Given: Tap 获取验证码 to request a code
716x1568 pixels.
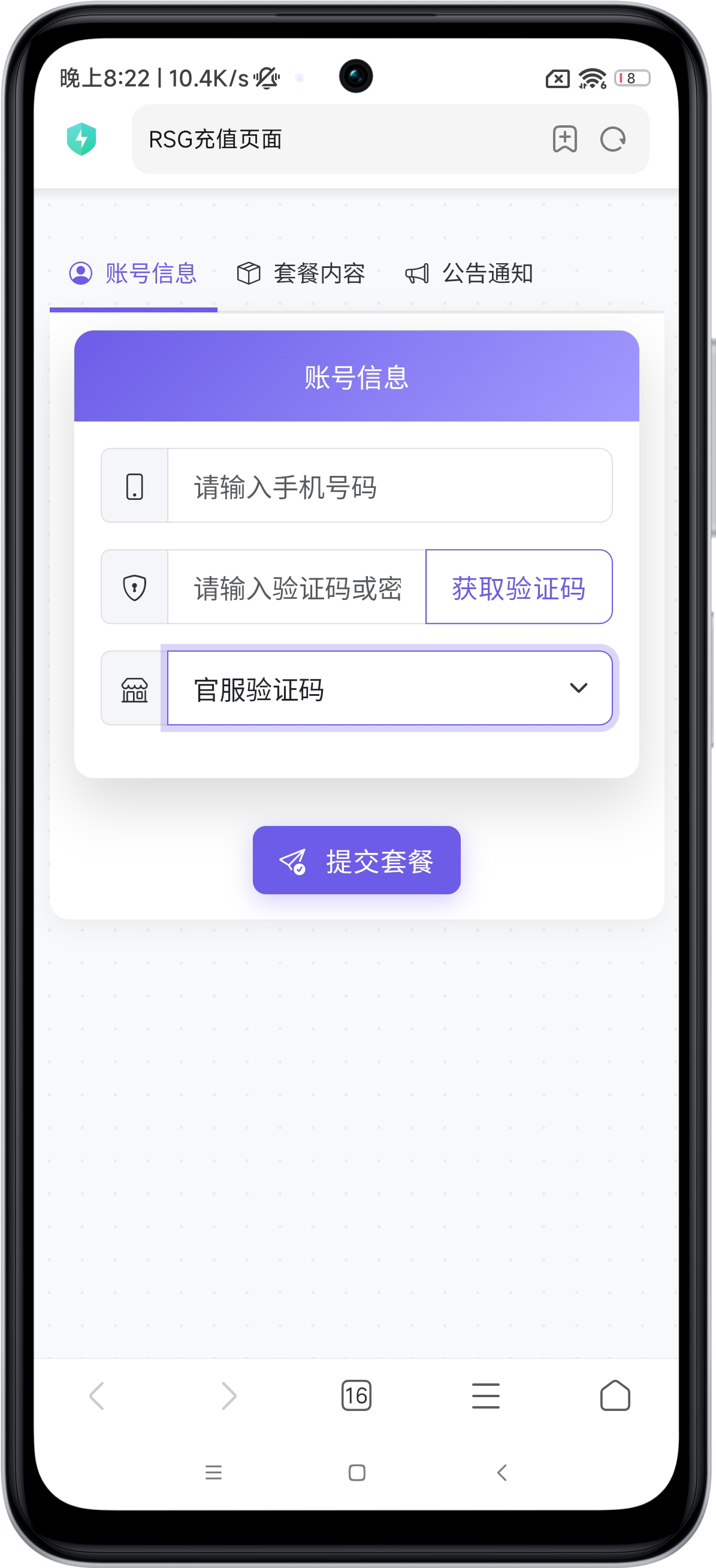Looking at the screenshot, I should pyautogui.click(x=519, y=587).
